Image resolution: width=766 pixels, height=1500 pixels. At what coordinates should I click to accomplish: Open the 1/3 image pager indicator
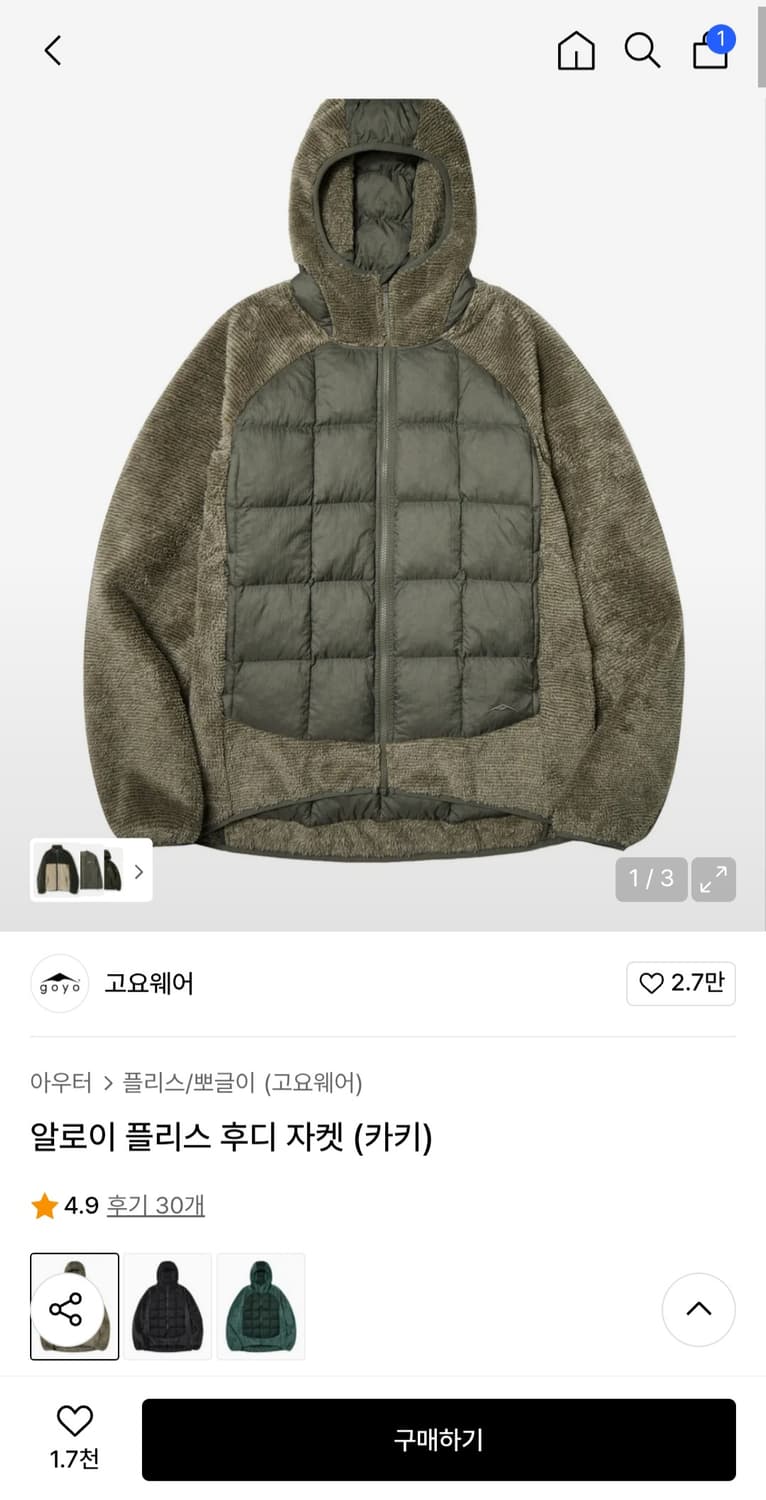tap(651, 879)
